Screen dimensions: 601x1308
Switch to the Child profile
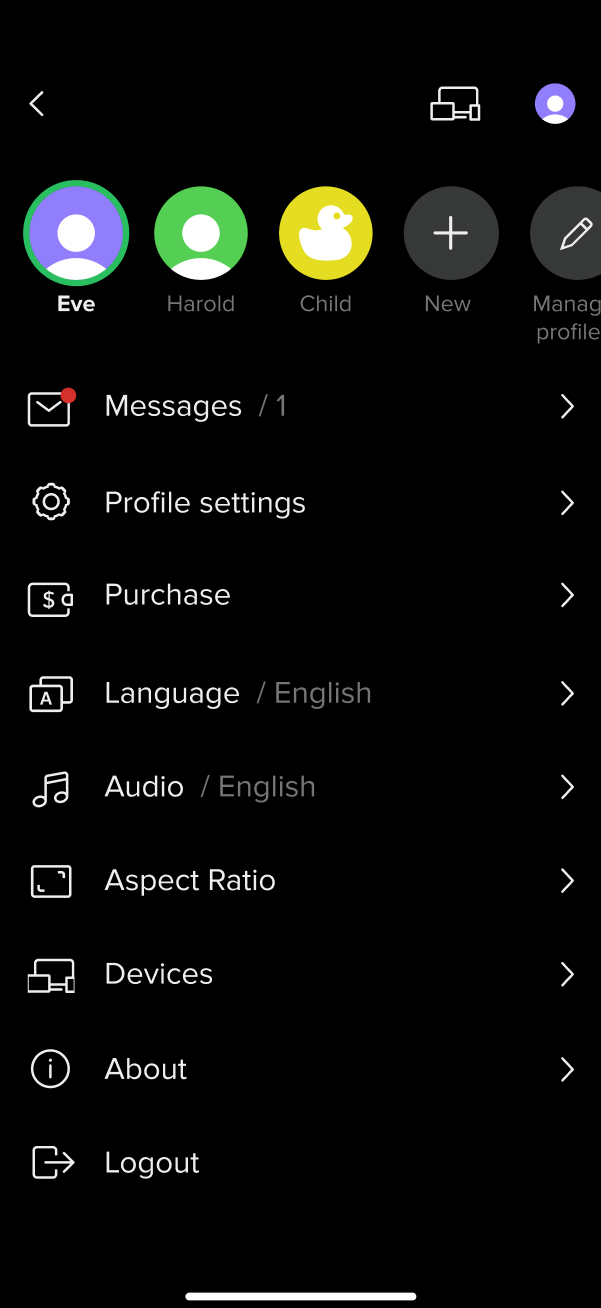[x=326, y=233]
